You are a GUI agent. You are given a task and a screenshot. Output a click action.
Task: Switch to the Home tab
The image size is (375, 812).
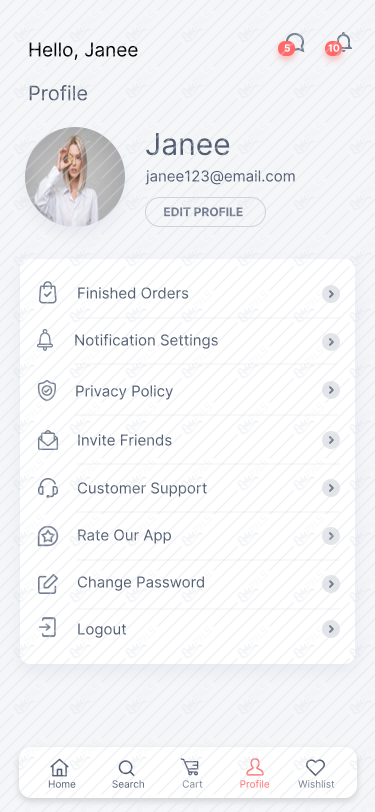pyautogui.click(x=62, y=774)
